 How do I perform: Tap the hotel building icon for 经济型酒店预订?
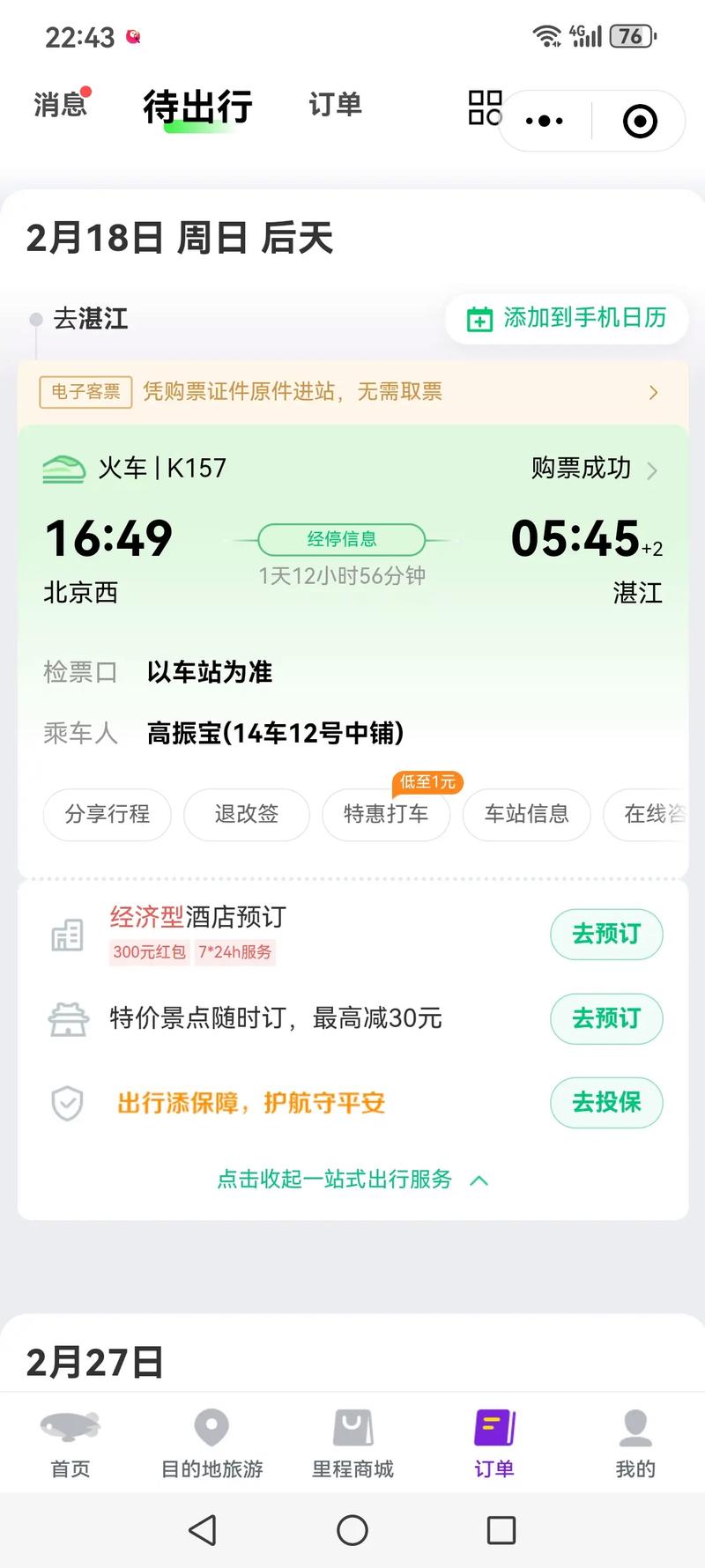pyautogui.click(x=68, y=934)
